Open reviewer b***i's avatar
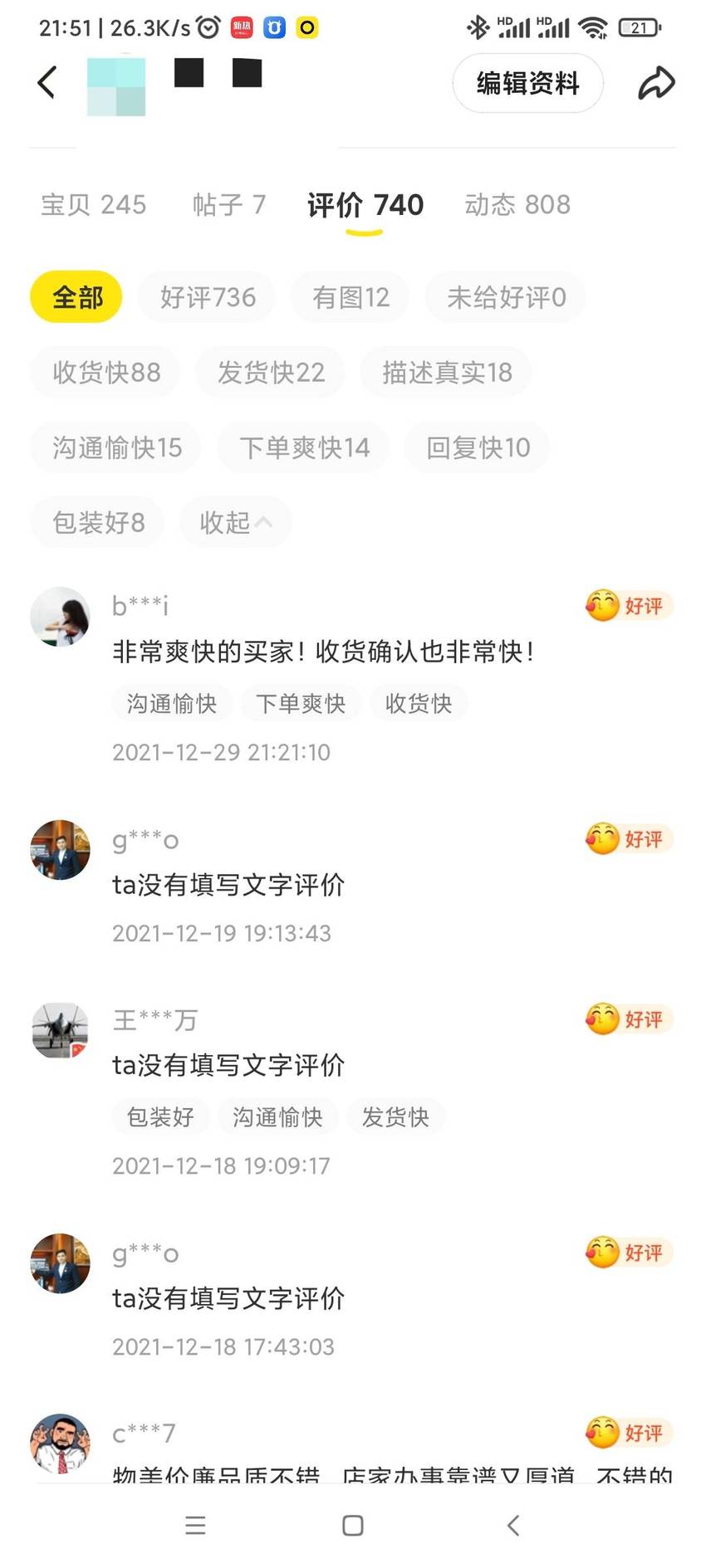This screenshot has height=1568, width=706. tap(60, 617)
